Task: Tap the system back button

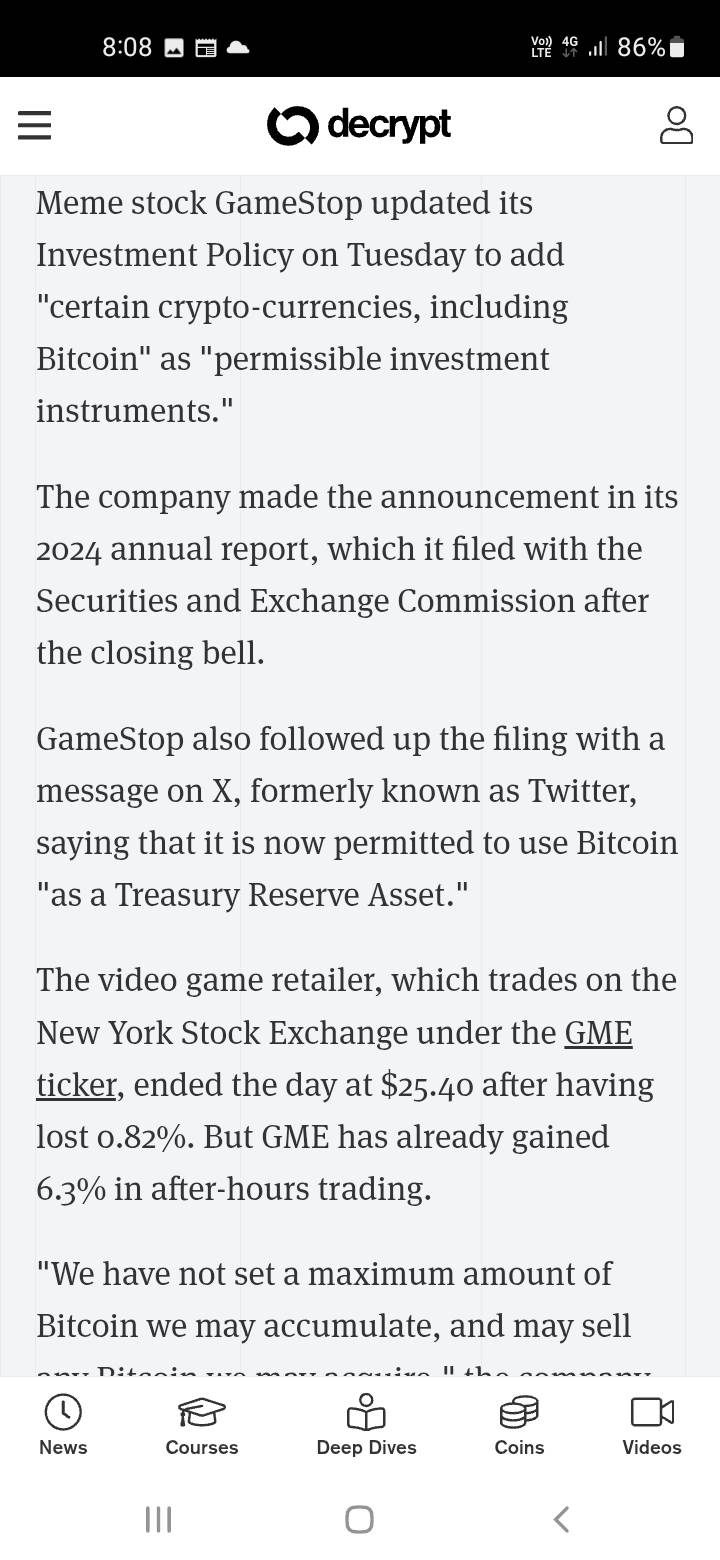Action: [x=562, y=1519]
